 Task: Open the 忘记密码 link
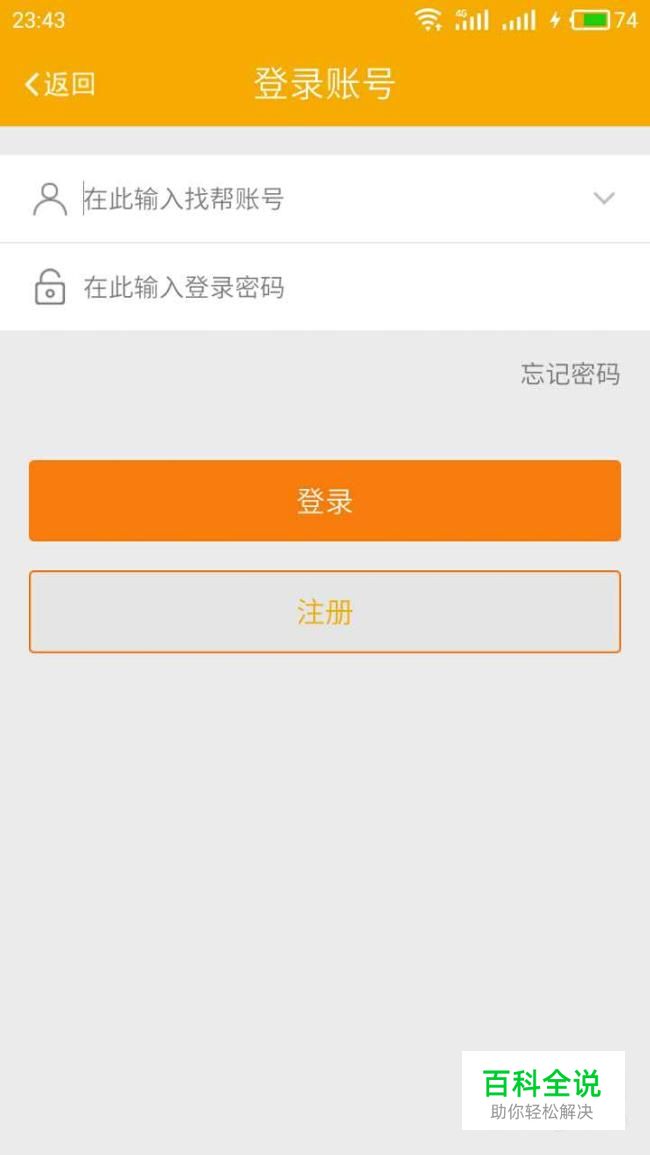(x=570, y=374)
